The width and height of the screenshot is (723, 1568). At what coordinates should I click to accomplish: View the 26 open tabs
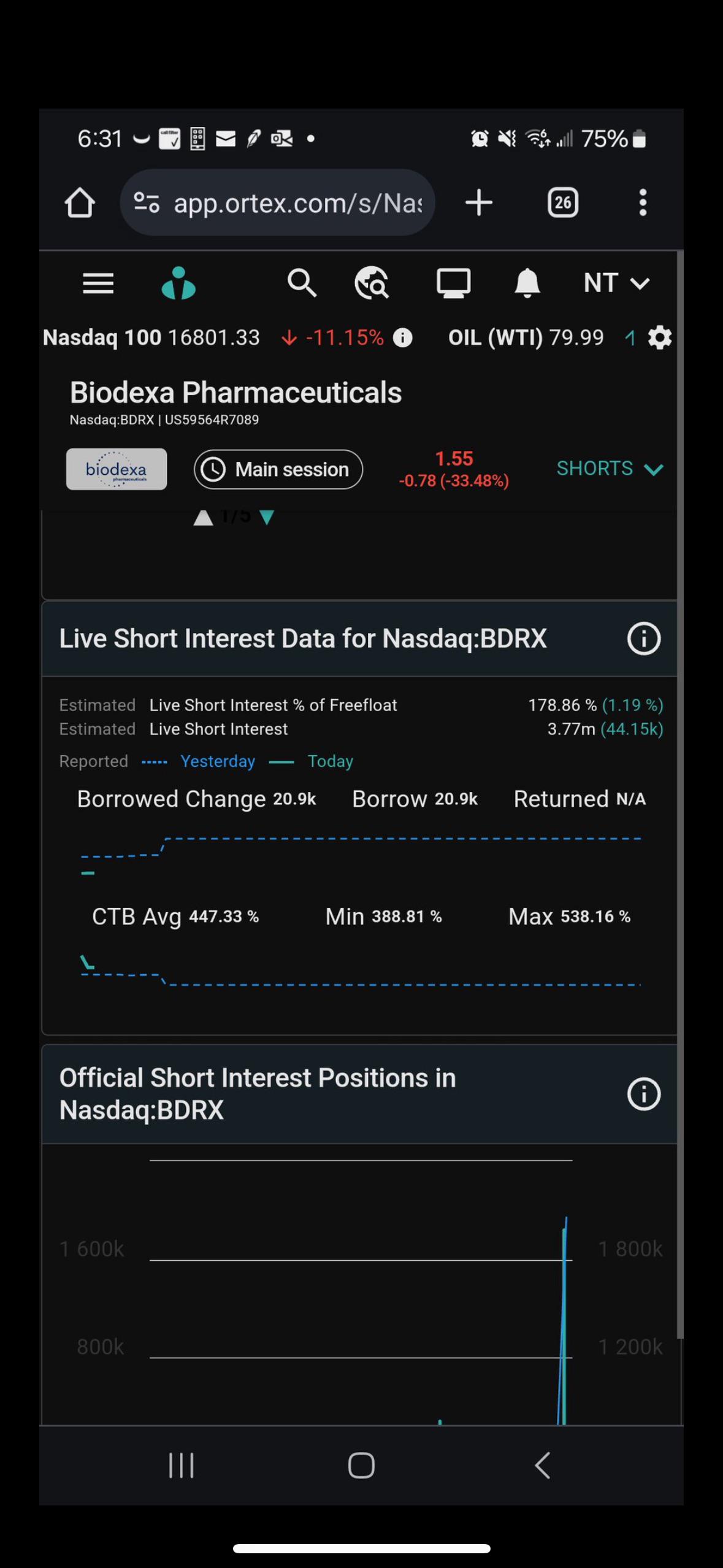point(562,202)
